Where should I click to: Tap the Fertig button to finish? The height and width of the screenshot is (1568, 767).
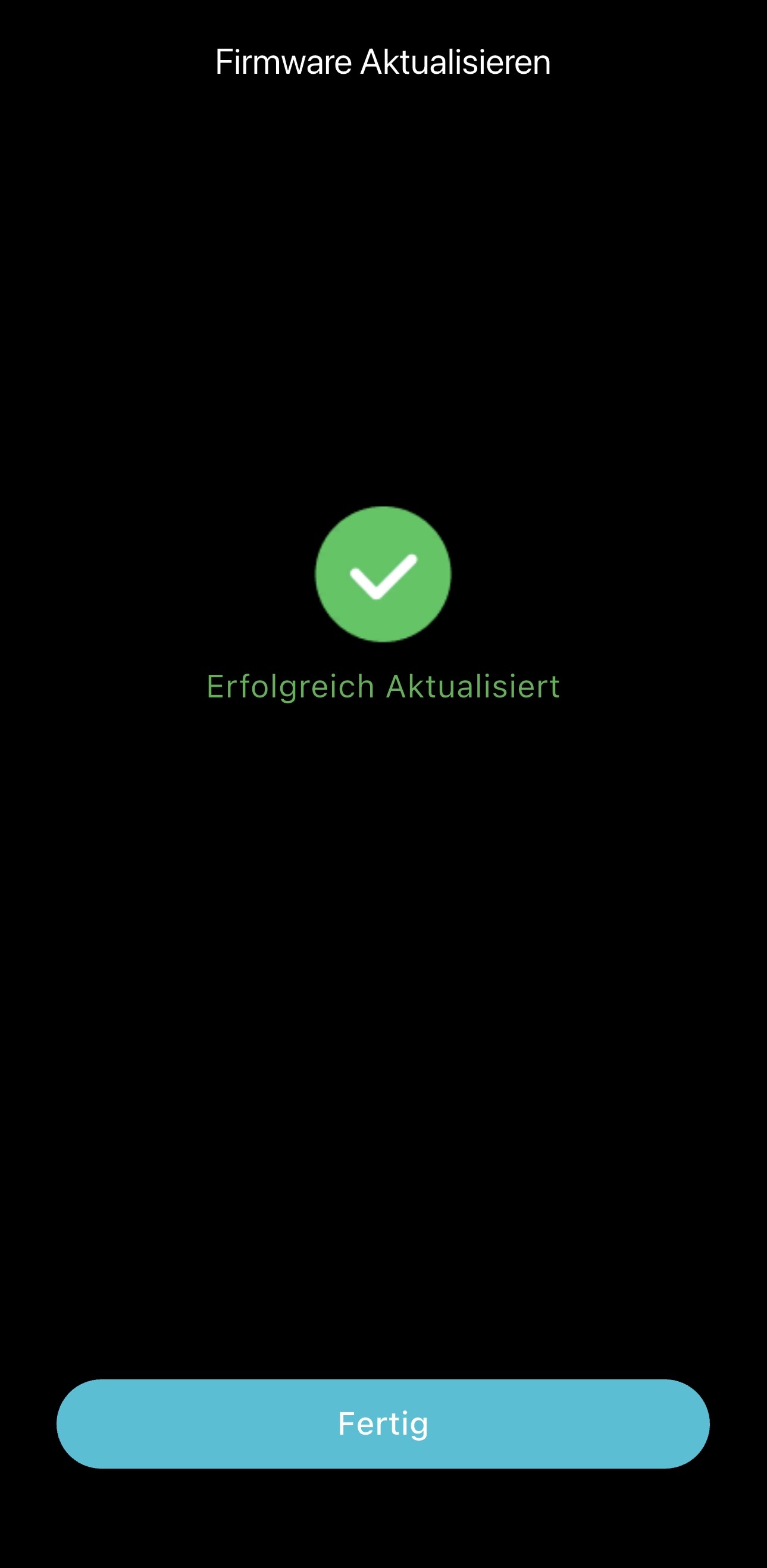click(383, 1424)
